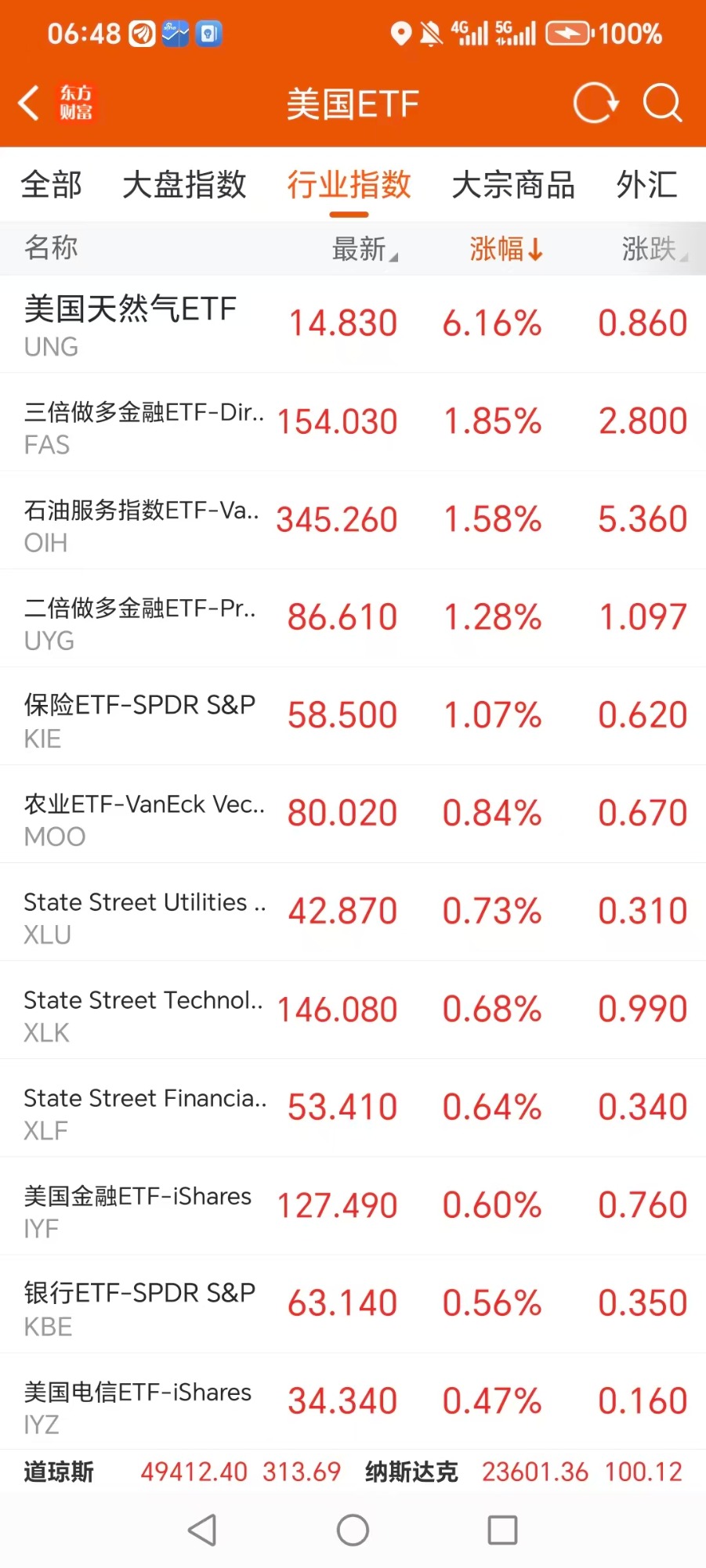Switch to the 大盘指数 tab

click(x=185, y=186)
